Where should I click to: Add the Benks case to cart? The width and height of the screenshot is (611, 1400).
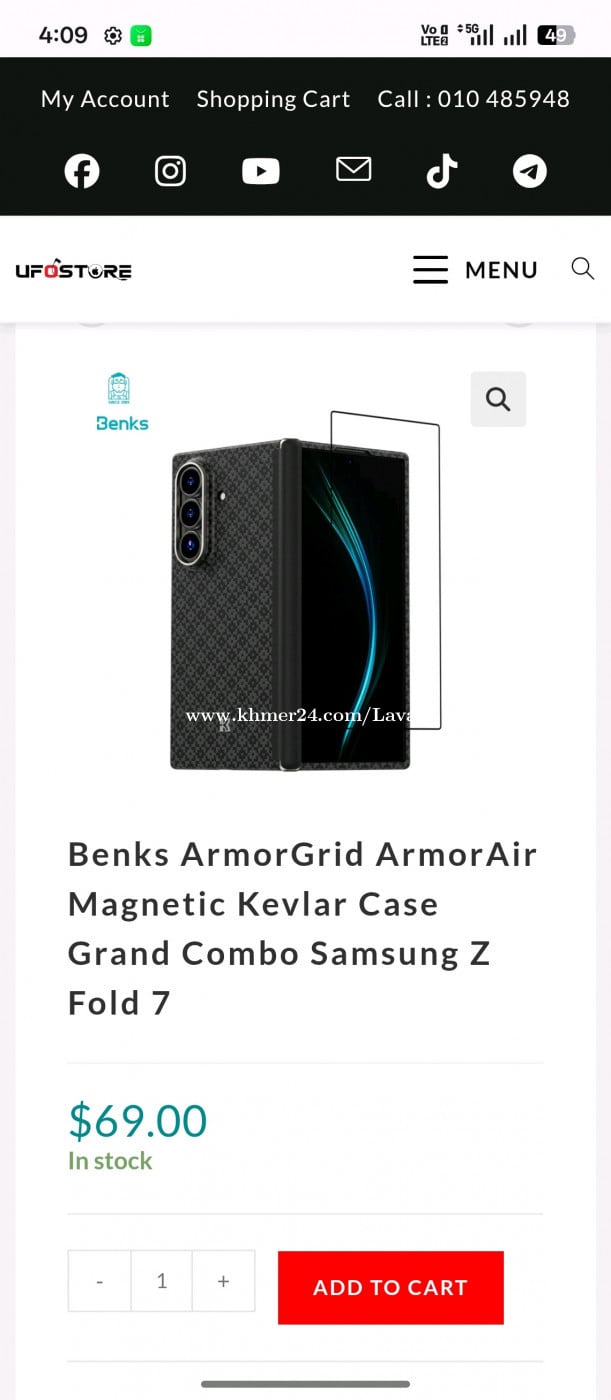point(390,1288)
